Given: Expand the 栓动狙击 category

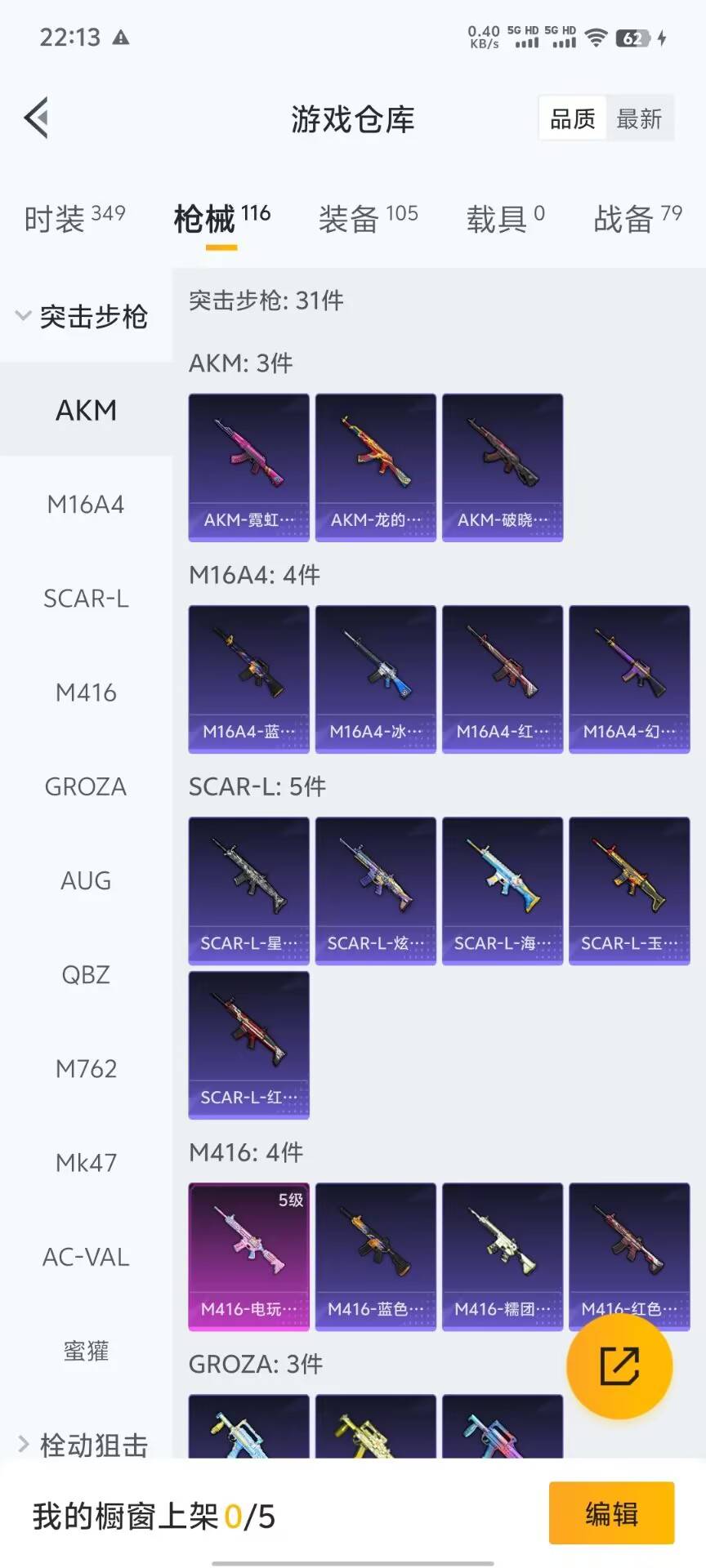Looking at the screenshot, I should [82, 1445].
